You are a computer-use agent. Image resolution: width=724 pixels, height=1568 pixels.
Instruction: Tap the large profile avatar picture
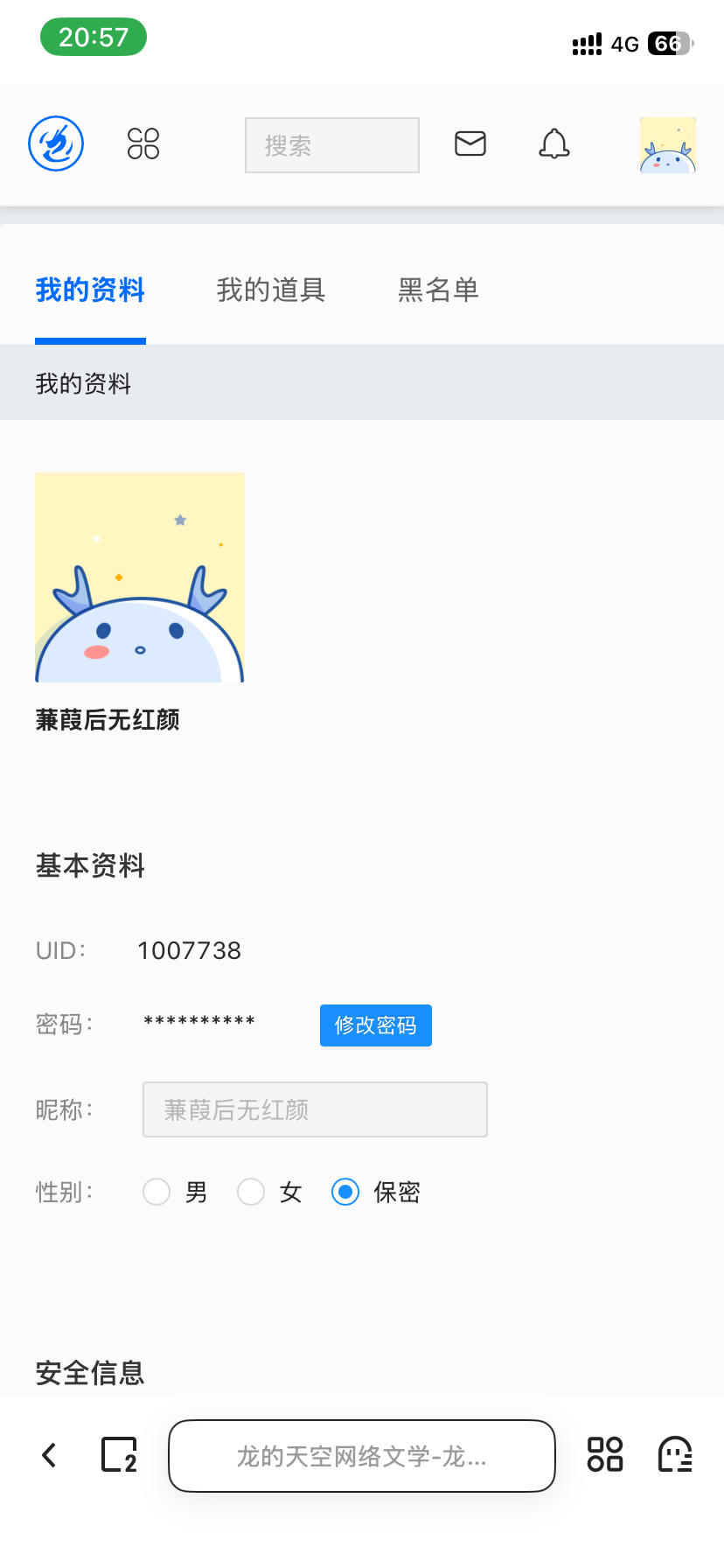(x=140, y=577)
